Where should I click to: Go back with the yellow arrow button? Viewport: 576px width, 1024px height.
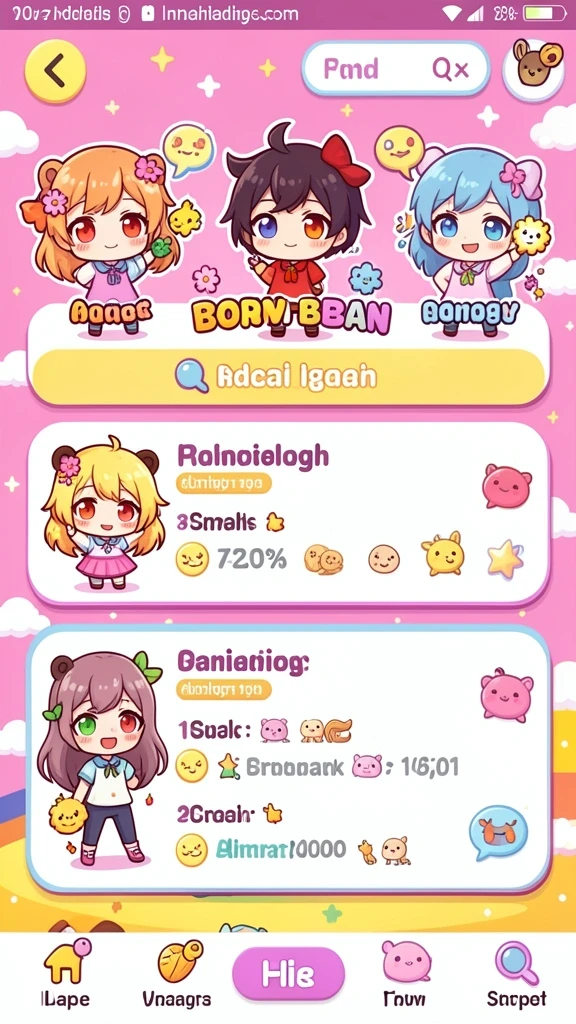[55, 71]
